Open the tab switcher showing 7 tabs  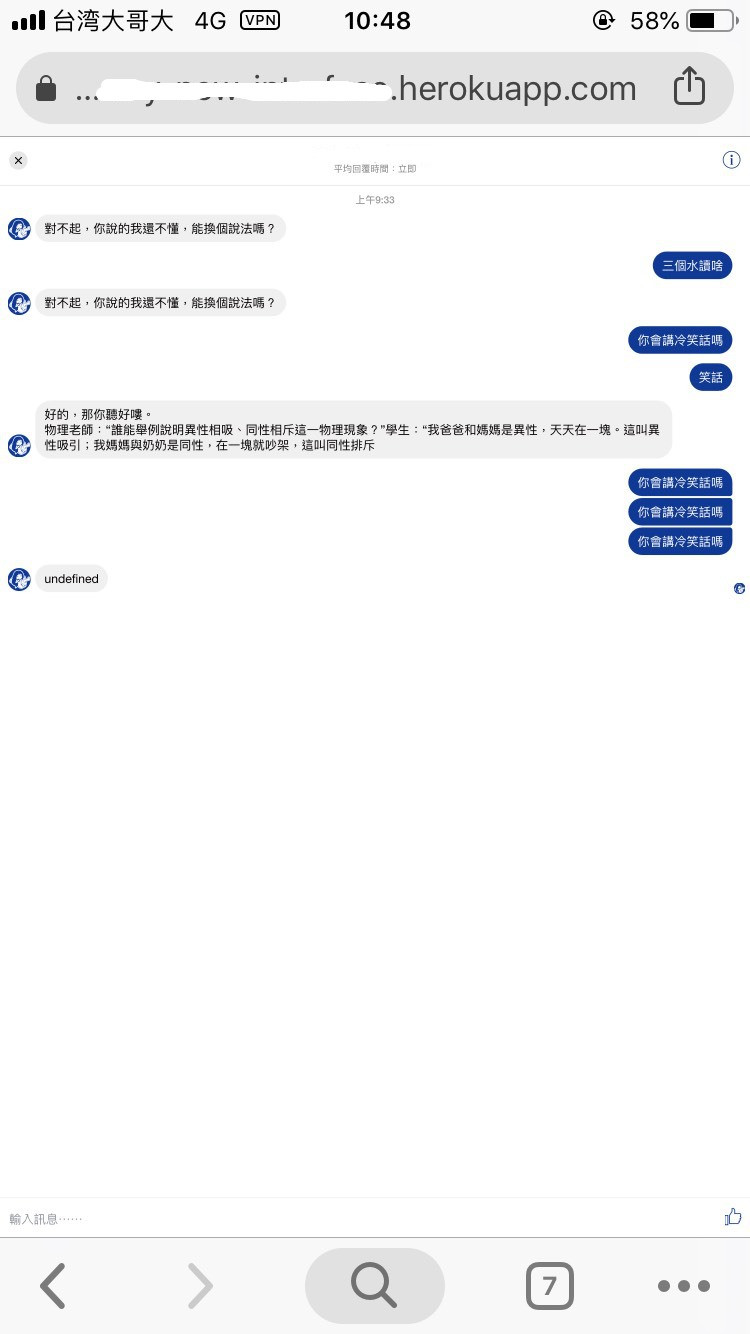(x=549, y=1286)
